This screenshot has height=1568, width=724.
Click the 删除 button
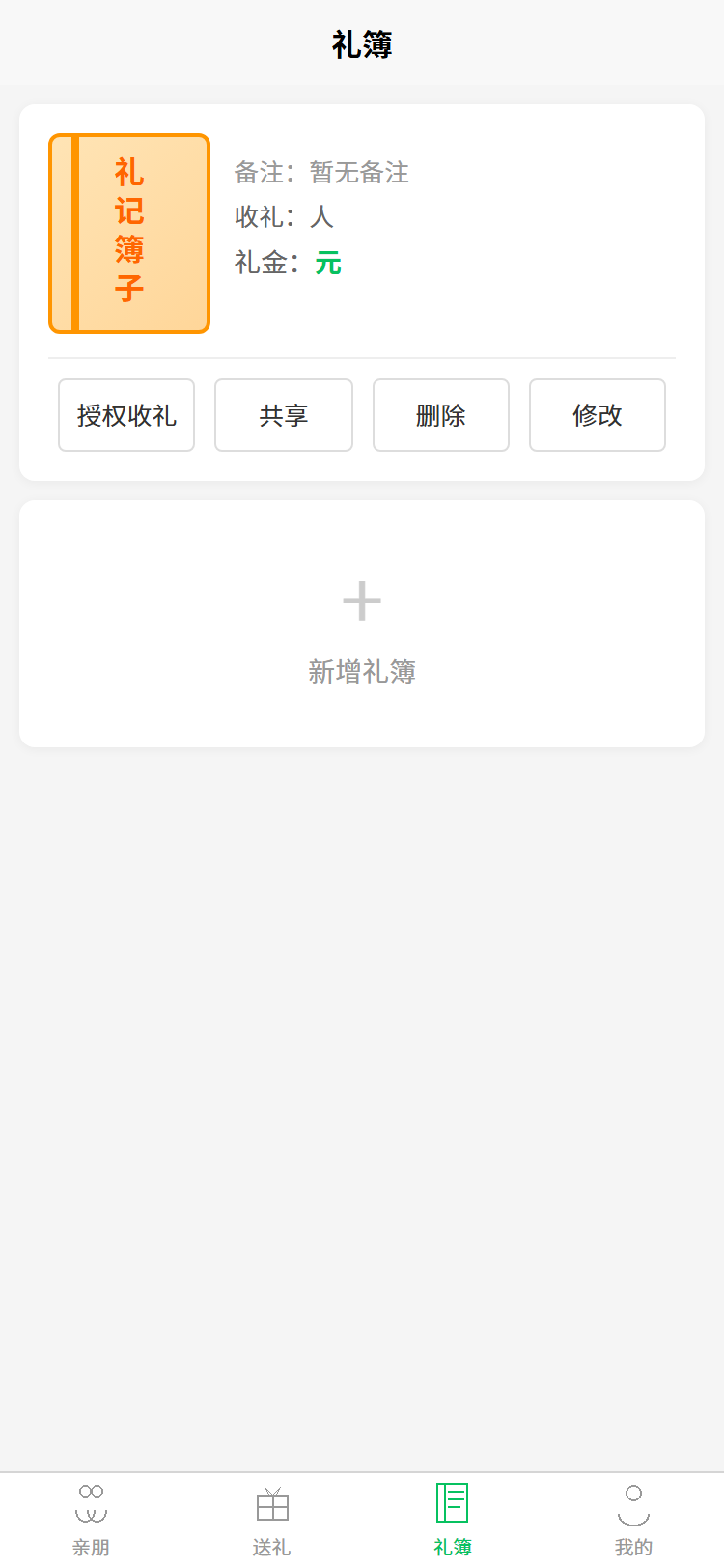[440, 415]
